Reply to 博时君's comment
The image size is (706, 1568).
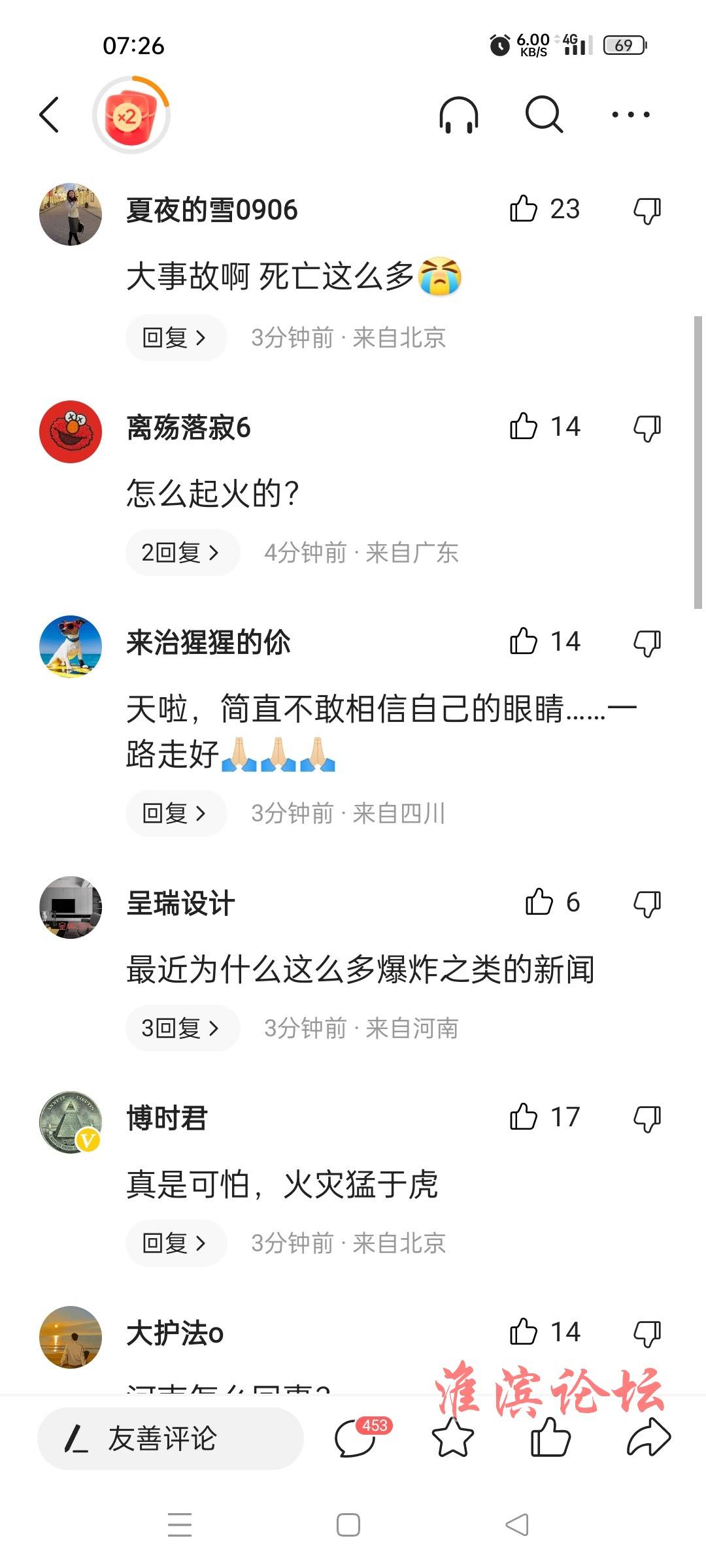[175, 1243]
